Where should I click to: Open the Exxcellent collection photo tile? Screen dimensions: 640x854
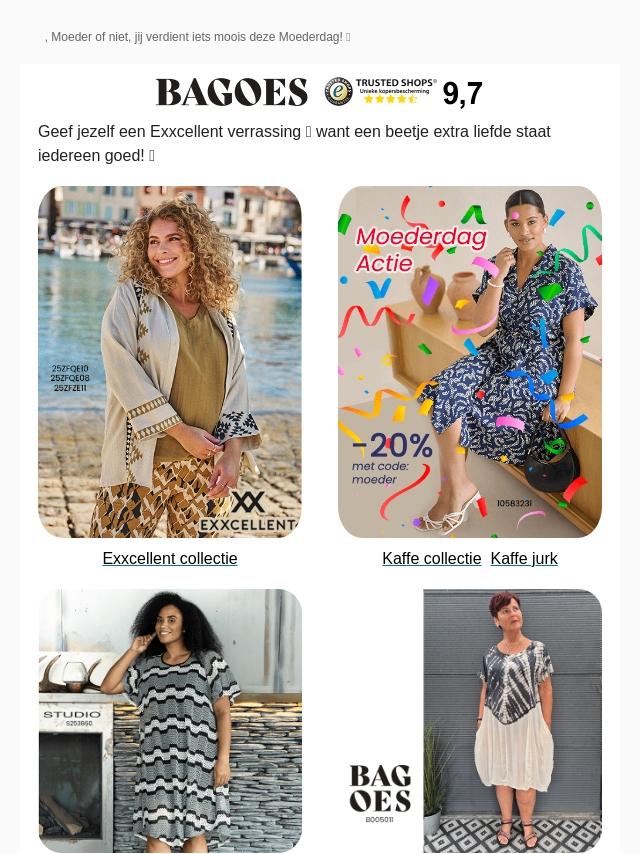tap(170, 362)
